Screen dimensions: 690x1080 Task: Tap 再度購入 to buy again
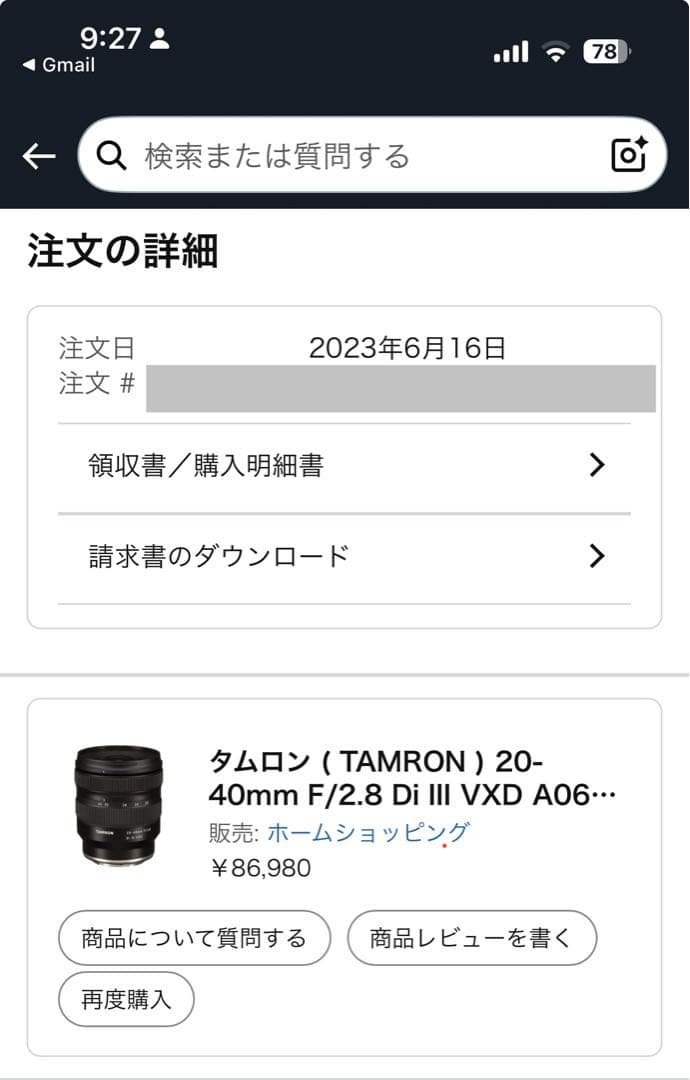coord(126,999)
